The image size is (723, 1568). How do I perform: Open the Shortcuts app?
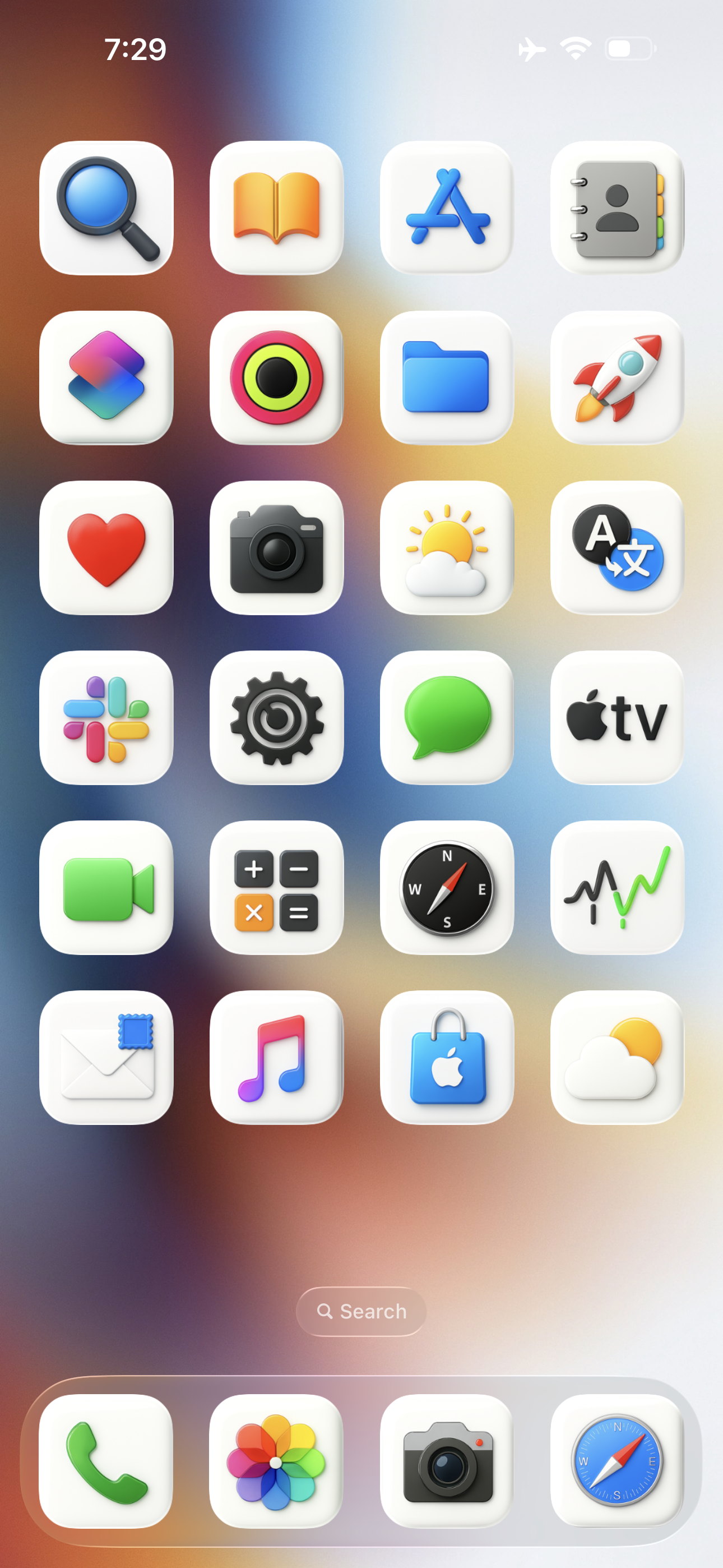(106, 377)
